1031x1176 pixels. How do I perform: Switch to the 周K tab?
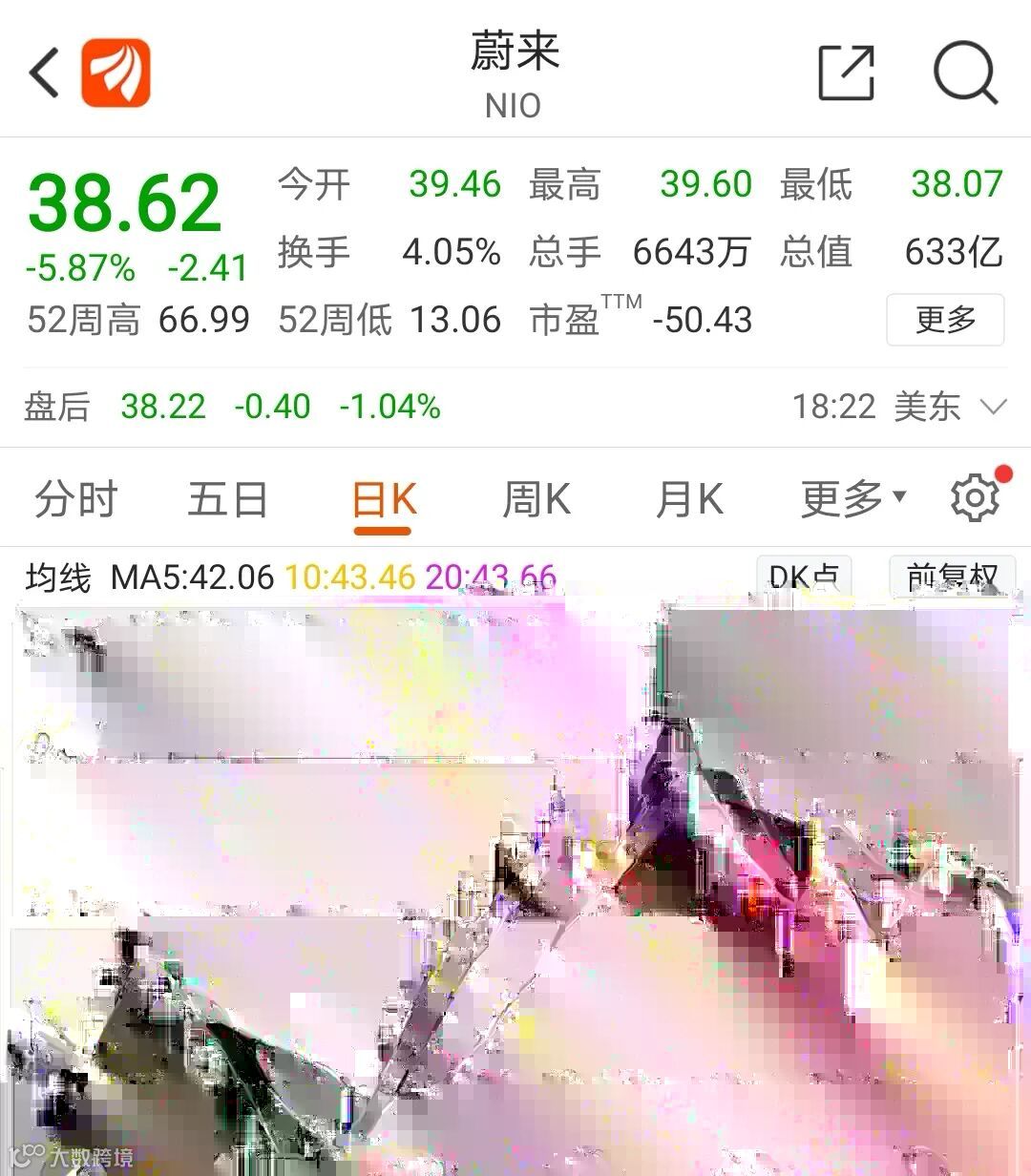[x=537, y=499]
